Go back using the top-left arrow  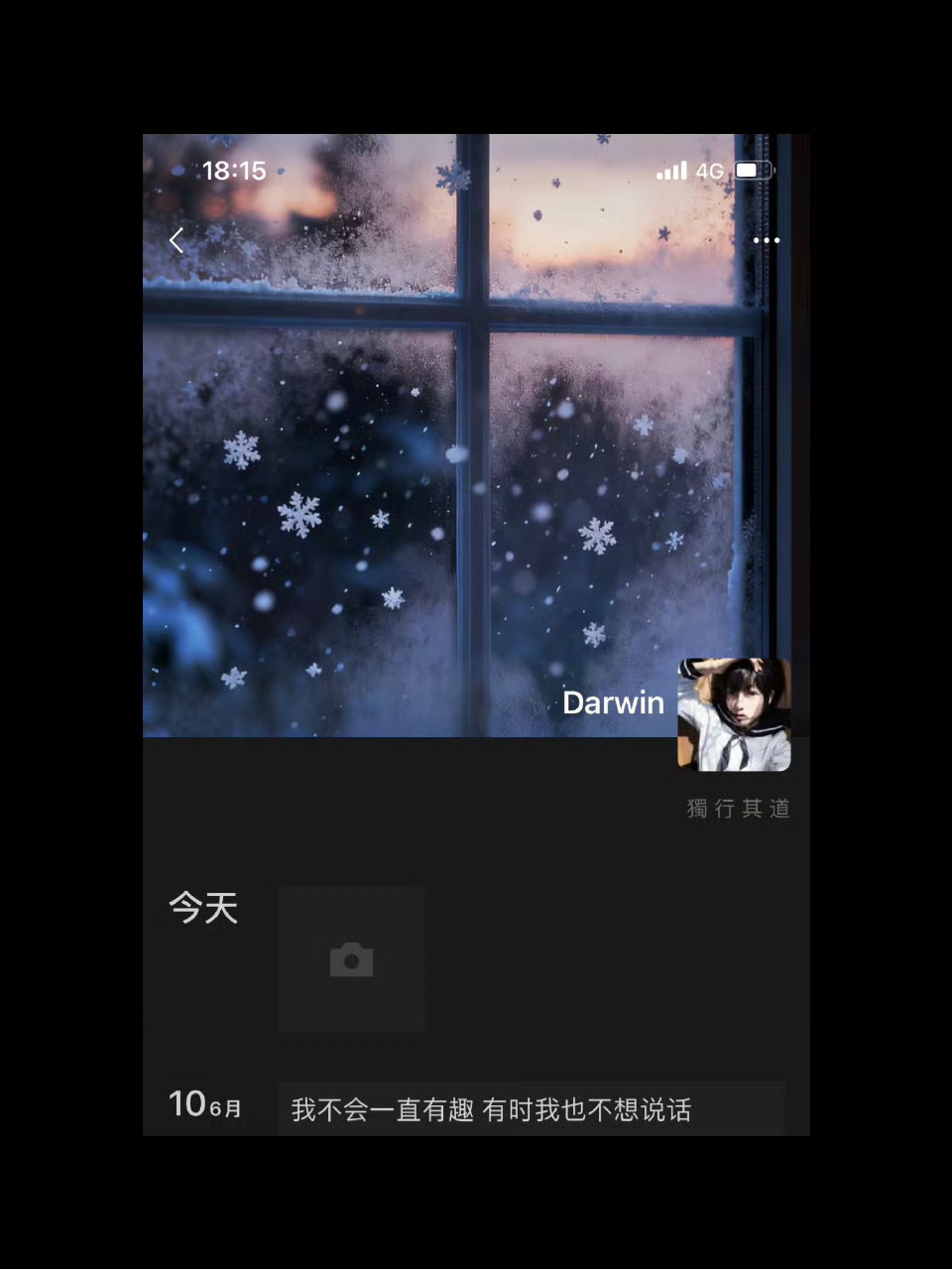point(177,240)
